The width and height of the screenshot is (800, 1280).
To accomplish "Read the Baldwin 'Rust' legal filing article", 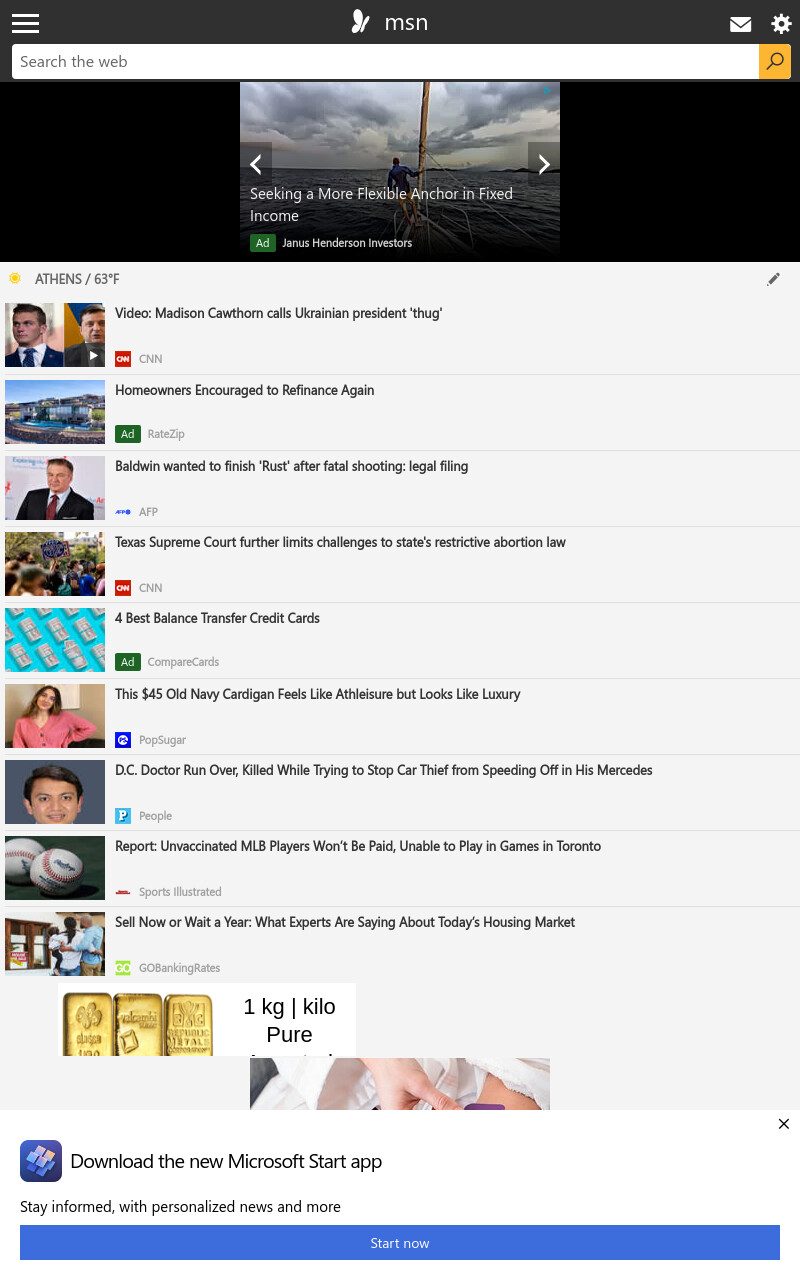I will tap(291, 466).
